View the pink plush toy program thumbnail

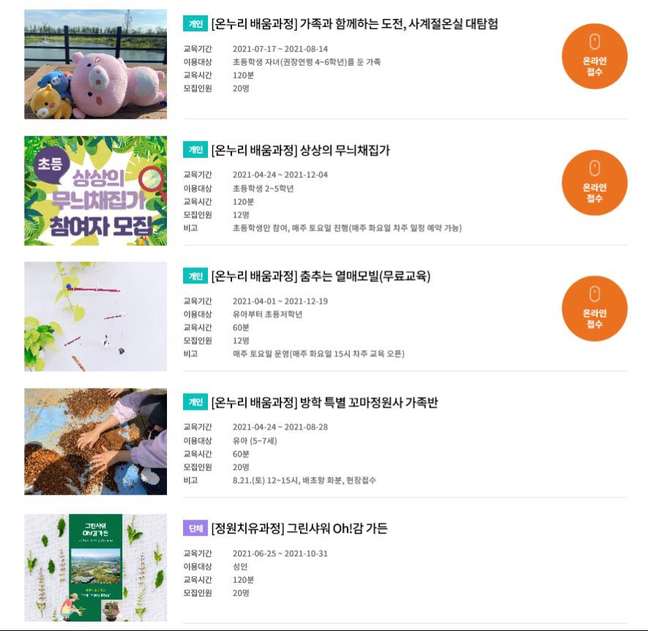tap(95, 64)
